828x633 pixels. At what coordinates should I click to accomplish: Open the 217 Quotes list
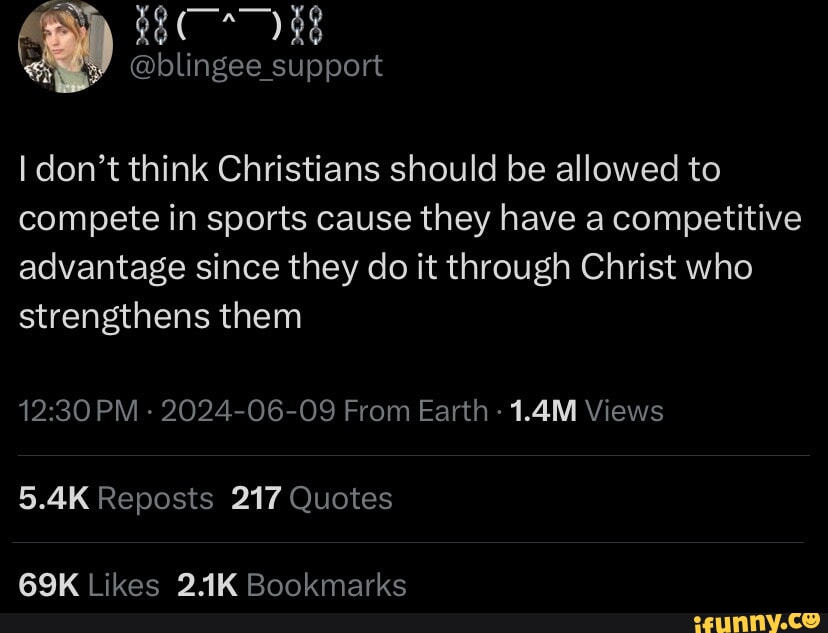click(311, 498)
